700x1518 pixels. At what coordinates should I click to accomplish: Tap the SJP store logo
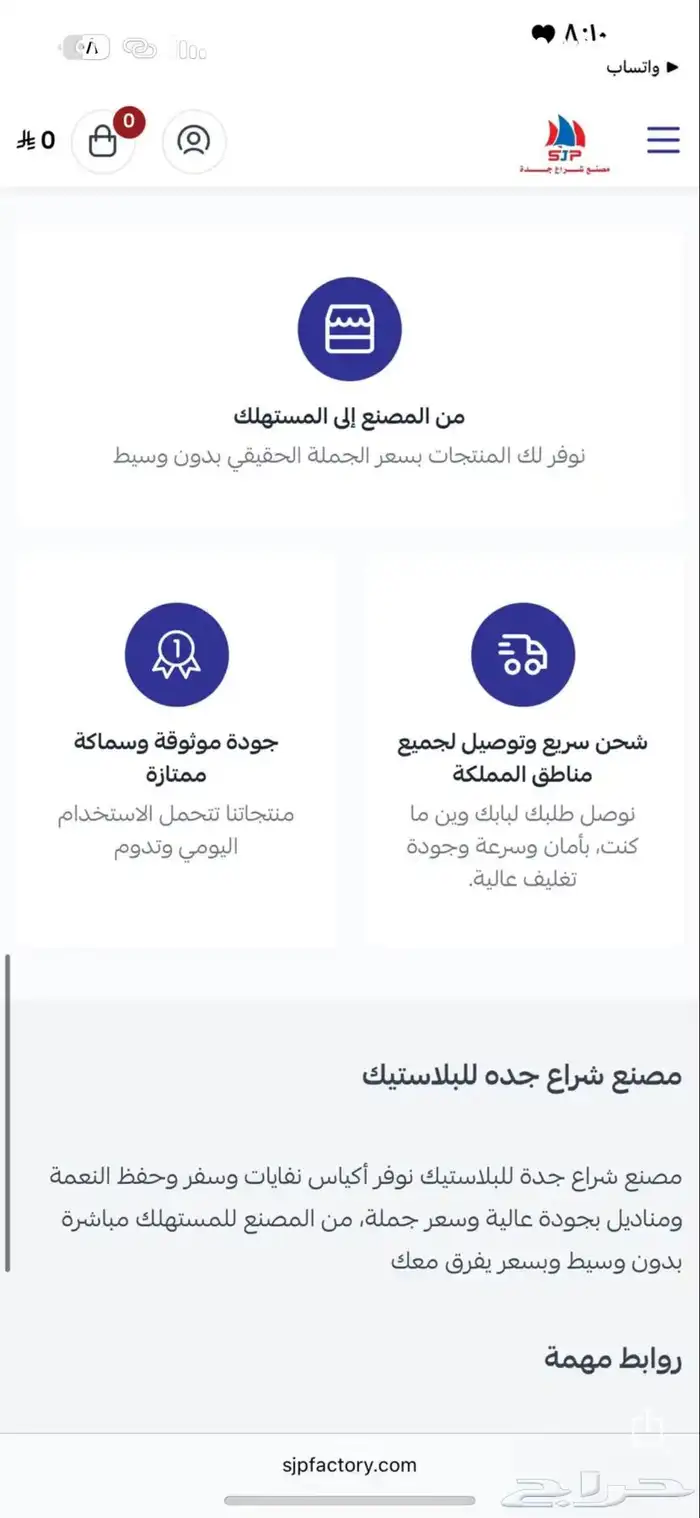click(x=565, y=145)
